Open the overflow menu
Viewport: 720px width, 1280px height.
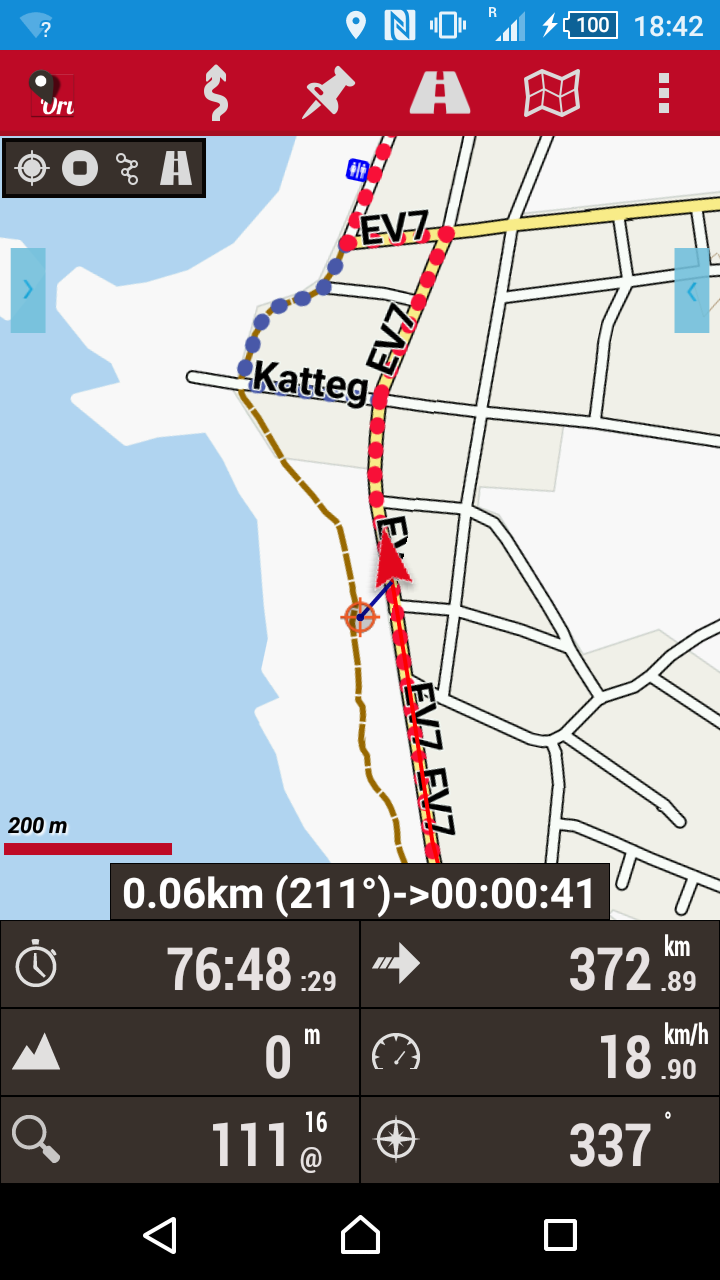coord(664,93)
